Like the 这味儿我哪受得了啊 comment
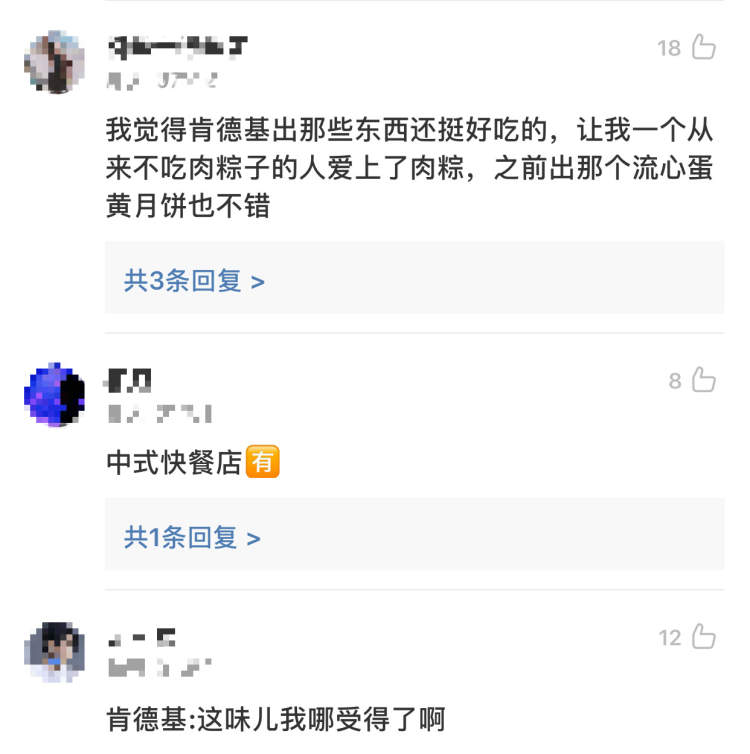750x754 pixels. click(703, 637)
